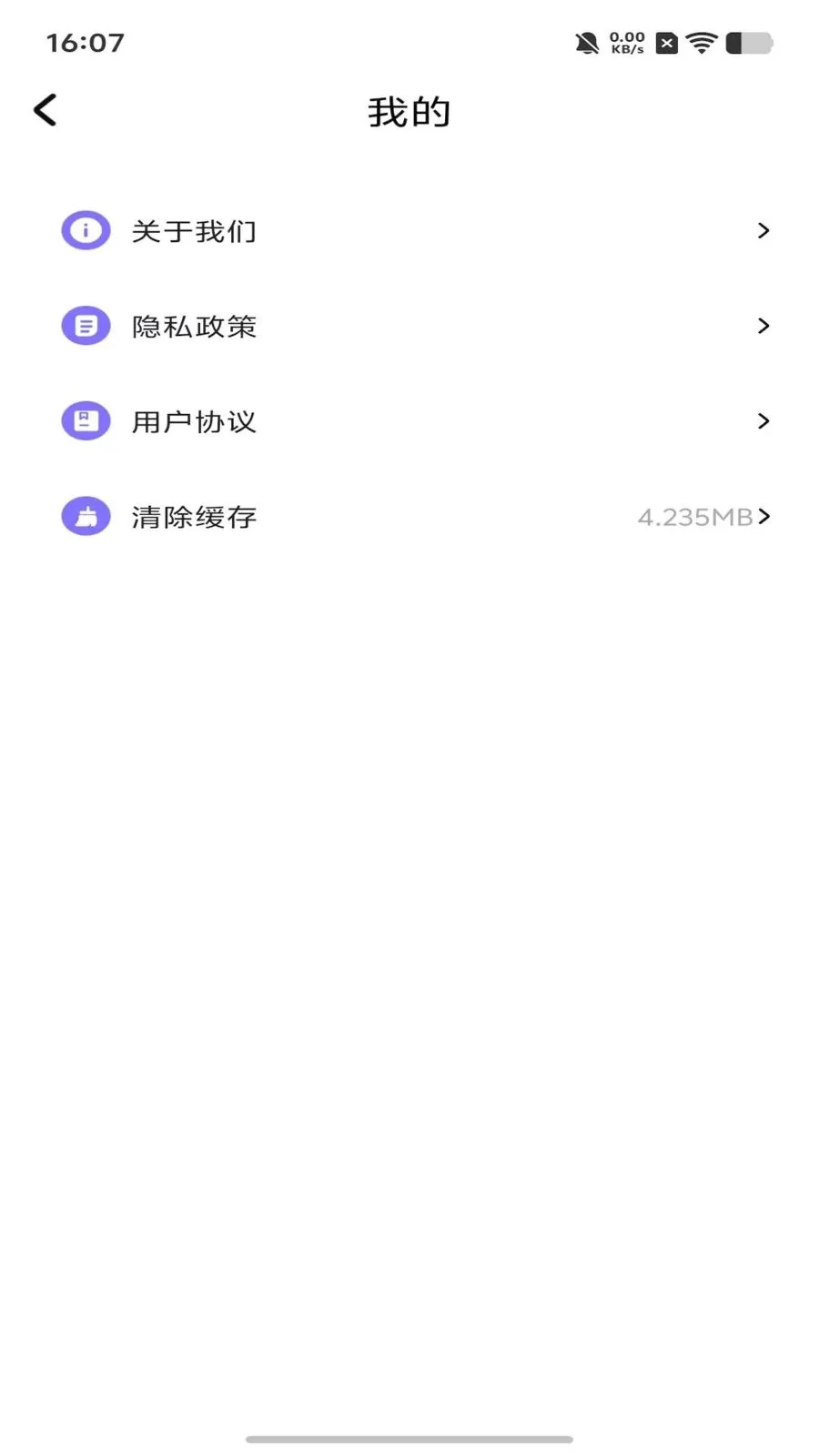Click the muted notification bell in status bar
Image resolution: width=819 pixels, height=1456 pixels.
[x=587, y=42]
